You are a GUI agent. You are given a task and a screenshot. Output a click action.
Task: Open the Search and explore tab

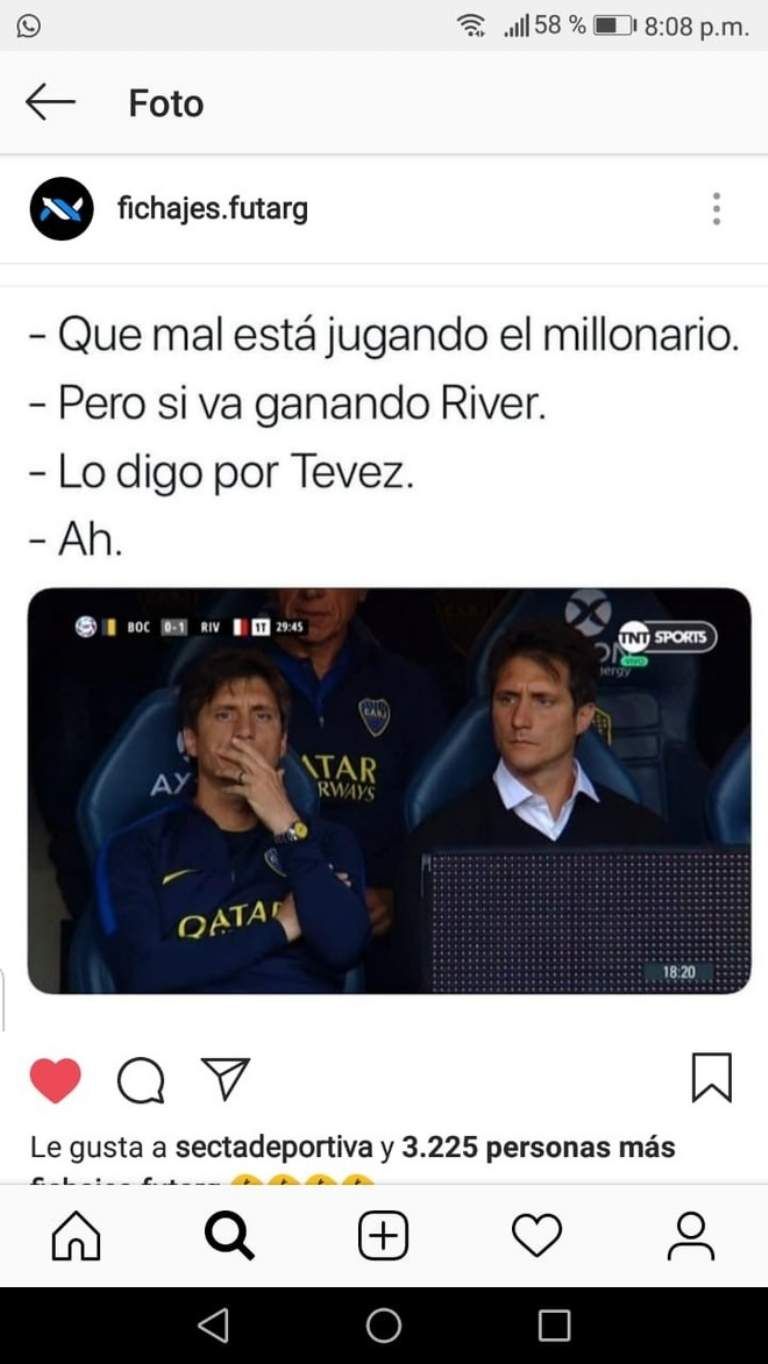pyautogui.click(x=230, y=1237)
